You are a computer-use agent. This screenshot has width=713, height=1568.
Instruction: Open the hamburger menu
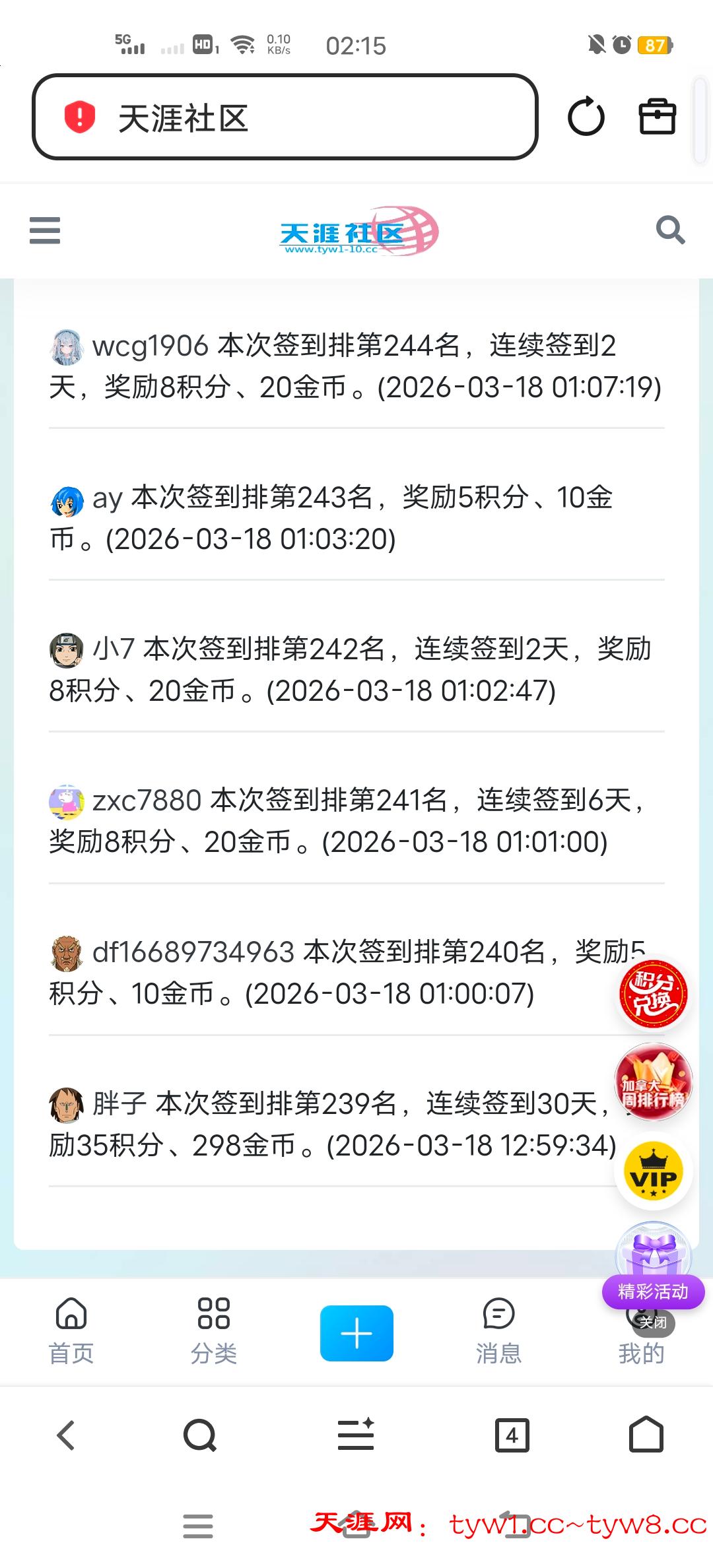[x=45, y=230]
